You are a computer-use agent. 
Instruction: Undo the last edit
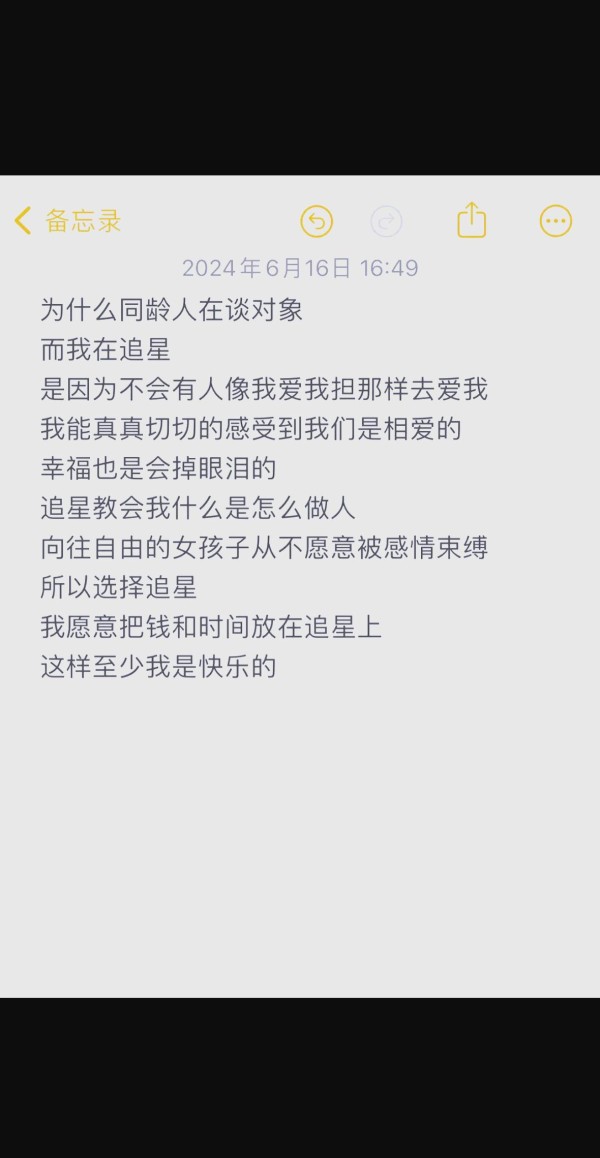tap(316, 222)
